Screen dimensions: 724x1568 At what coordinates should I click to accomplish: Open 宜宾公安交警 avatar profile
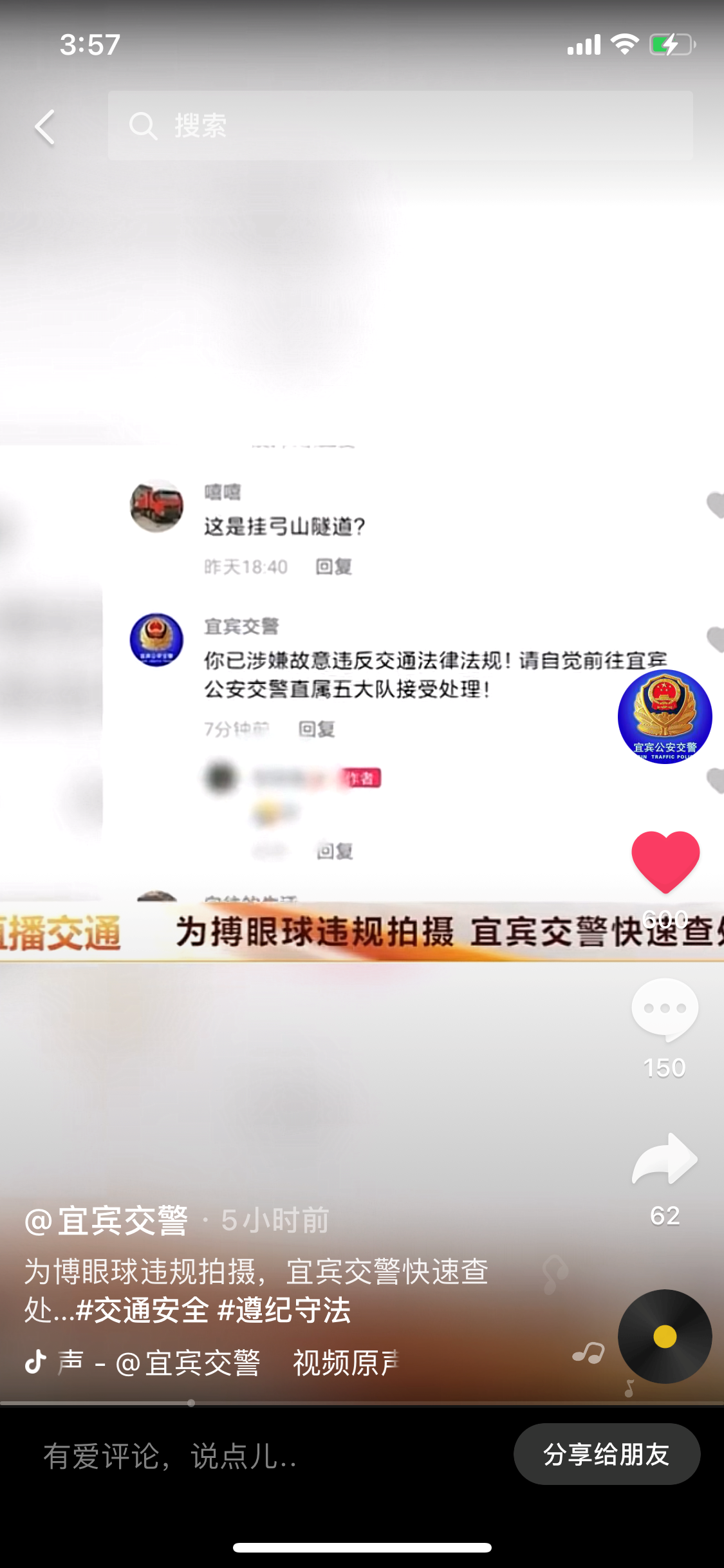click(664, 716)
